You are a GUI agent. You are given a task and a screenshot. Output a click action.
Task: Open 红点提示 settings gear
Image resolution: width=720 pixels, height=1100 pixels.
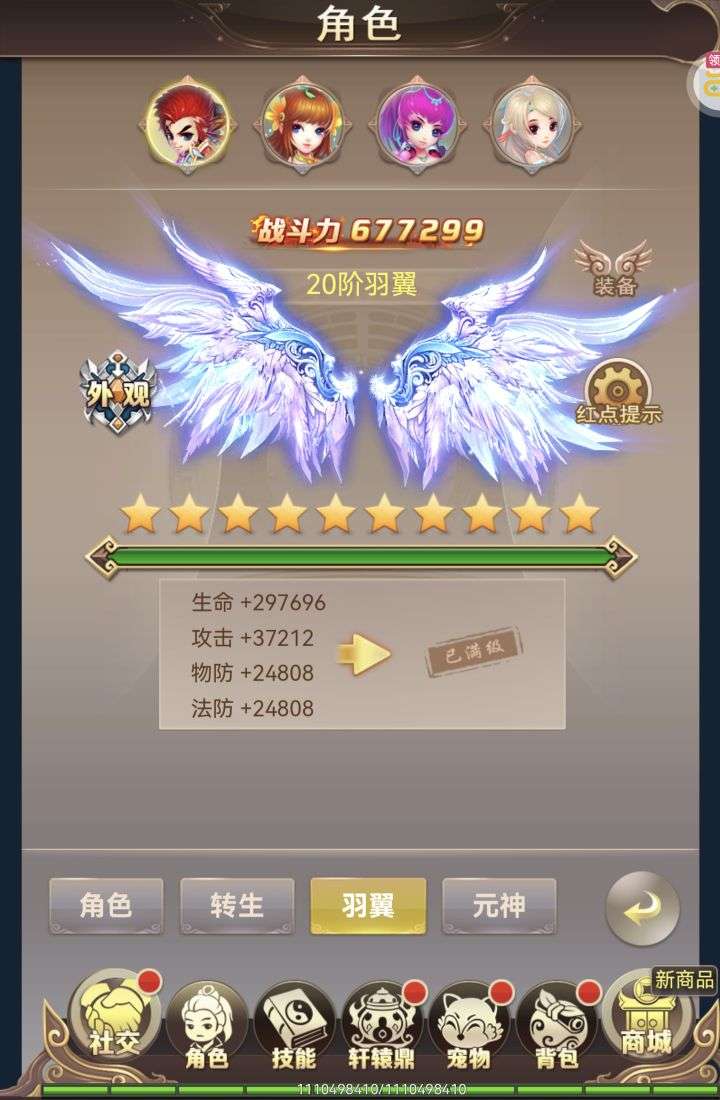[x=618, y=393]
